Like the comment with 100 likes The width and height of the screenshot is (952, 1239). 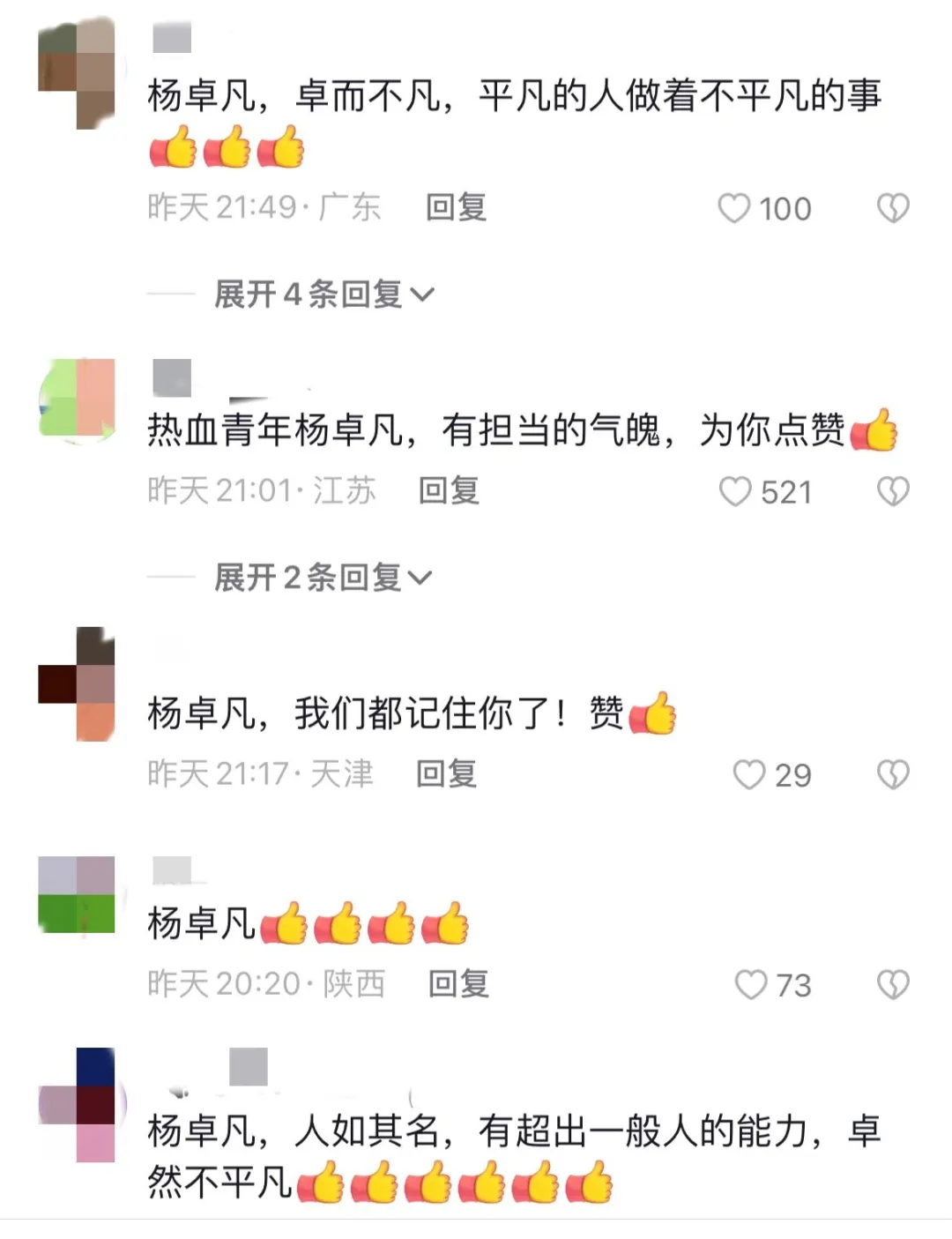tap(734, 208)
